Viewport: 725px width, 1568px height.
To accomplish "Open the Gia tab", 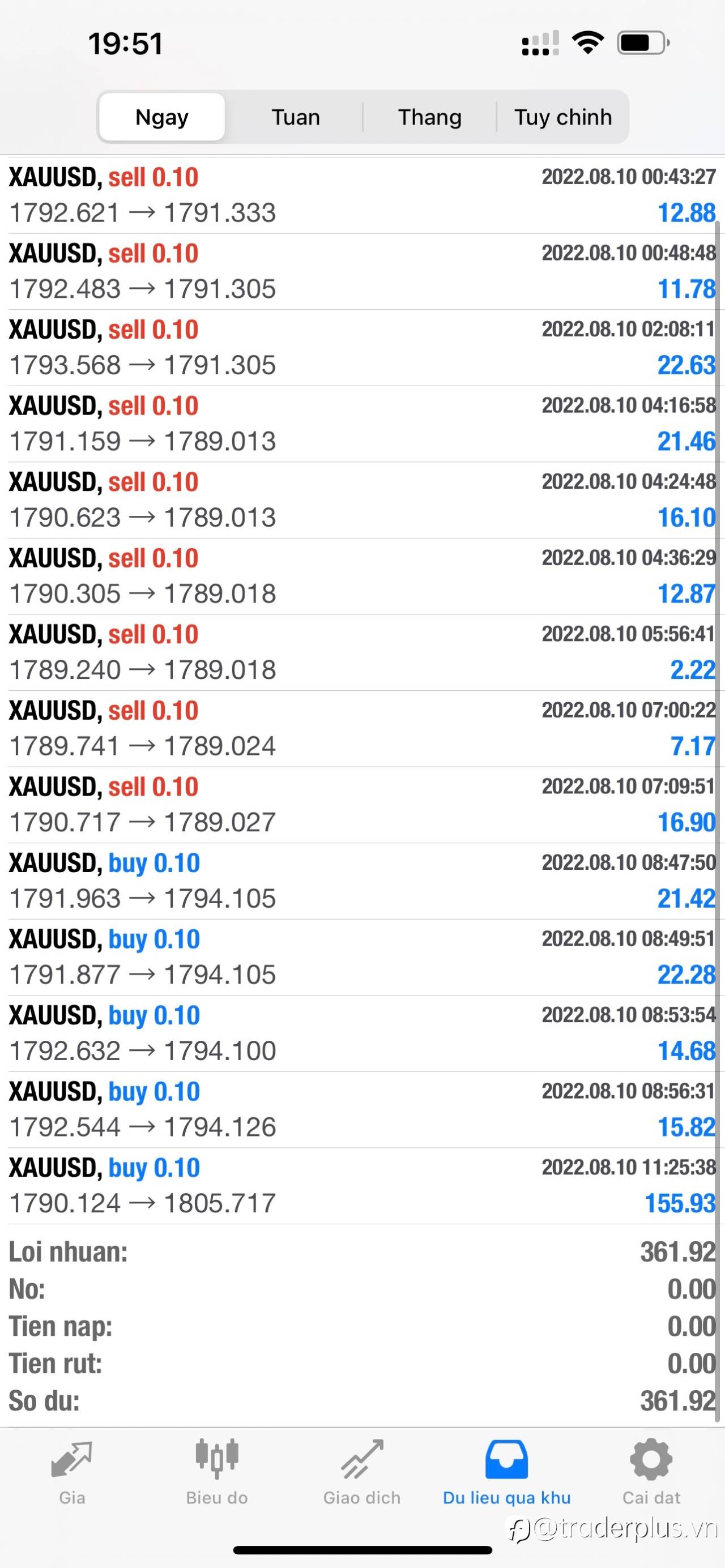I will (x=72, y=1472).
